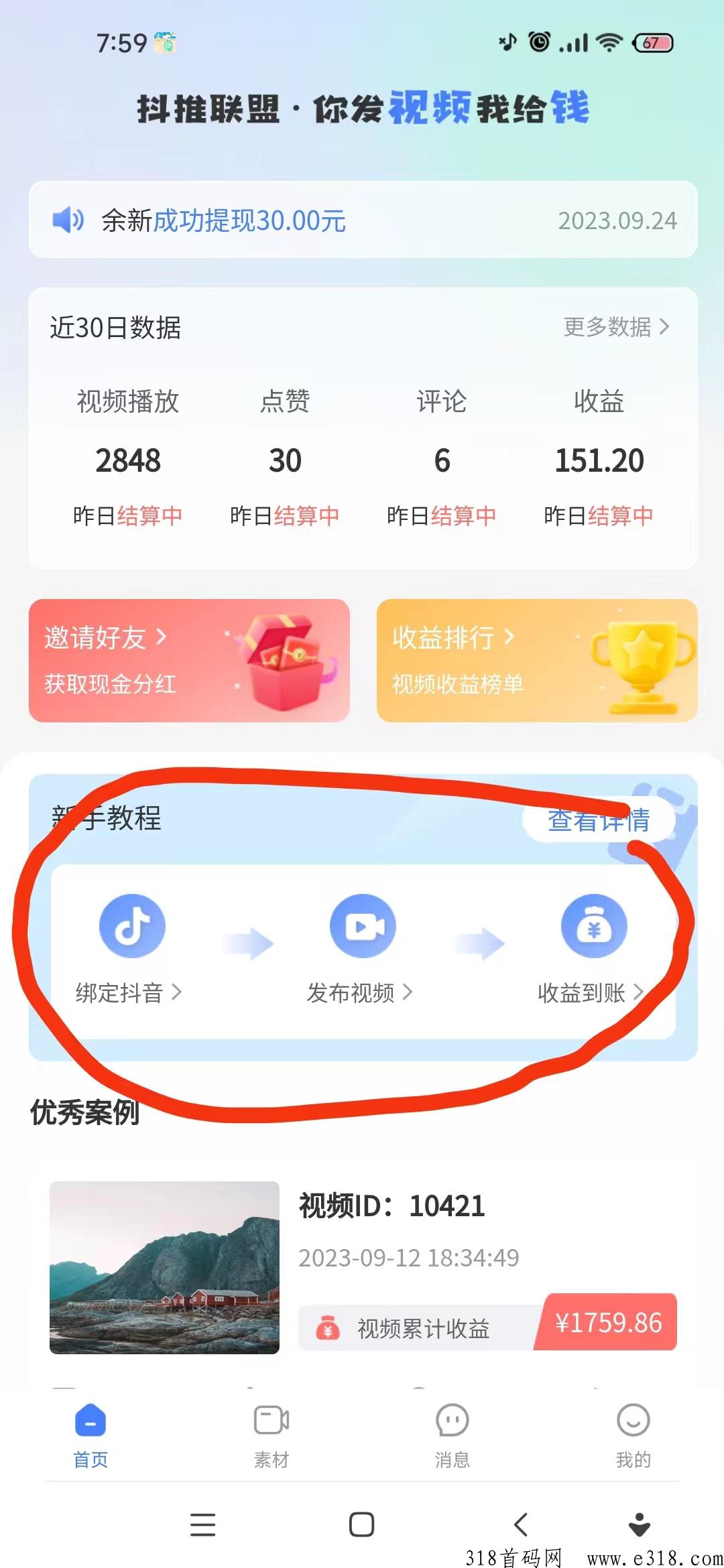Open the 邀请好友 invite banner
724x1568 pixels.
(x=189, y=661)
